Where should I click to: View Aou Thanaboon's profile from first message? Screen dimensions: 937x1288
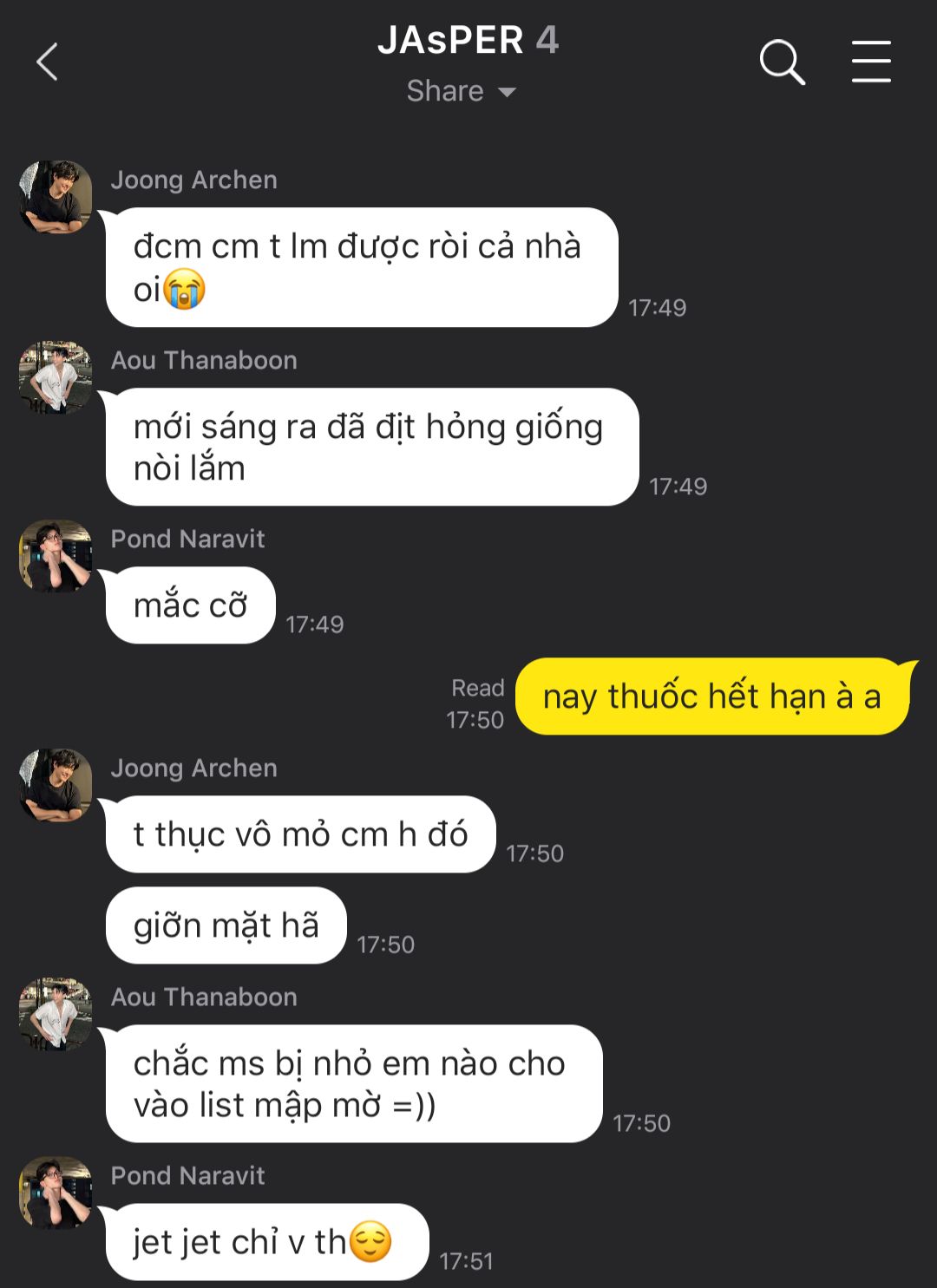coord(56,377)
